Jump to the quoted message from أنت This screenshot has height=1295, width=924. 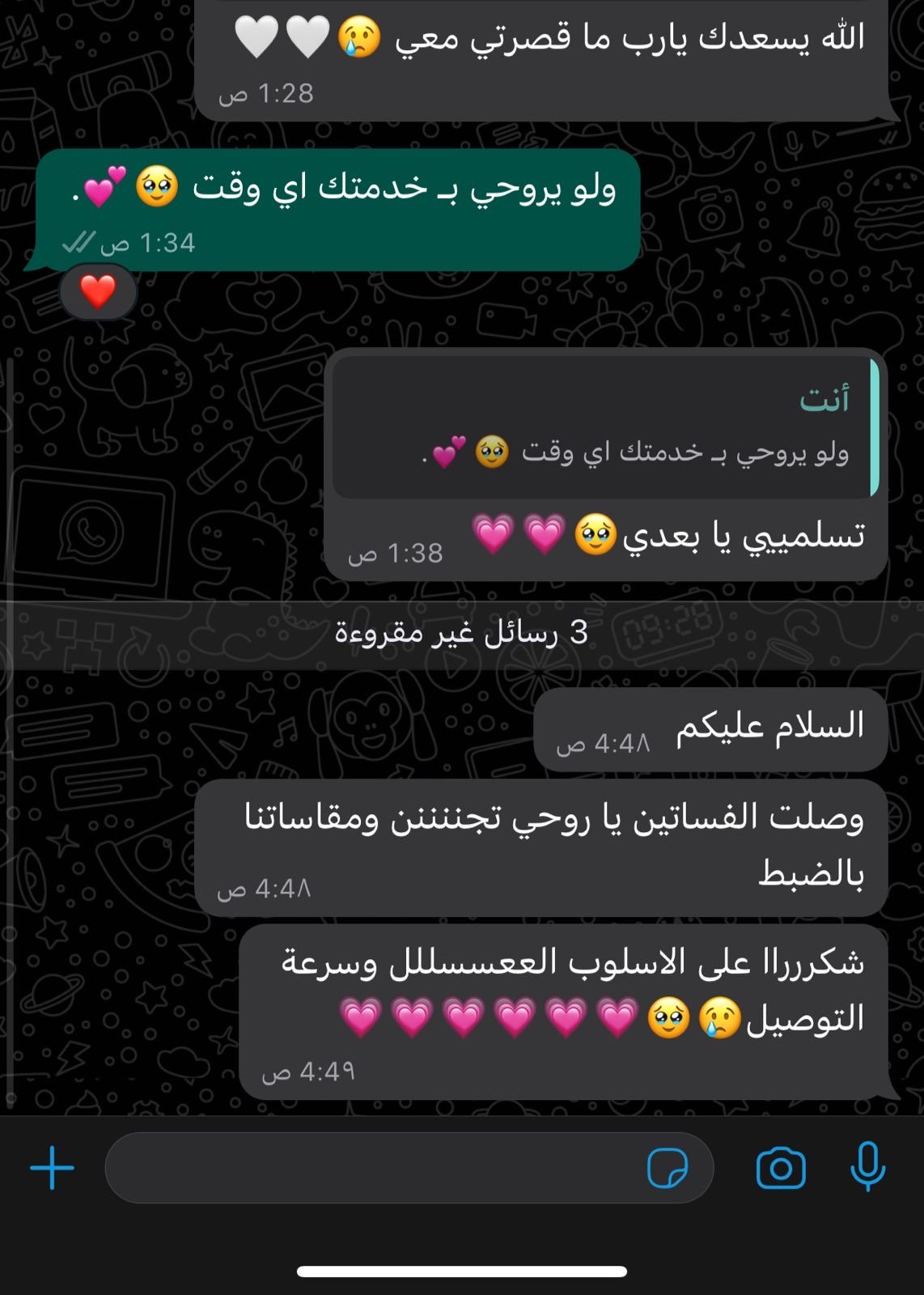pos(603,427)
